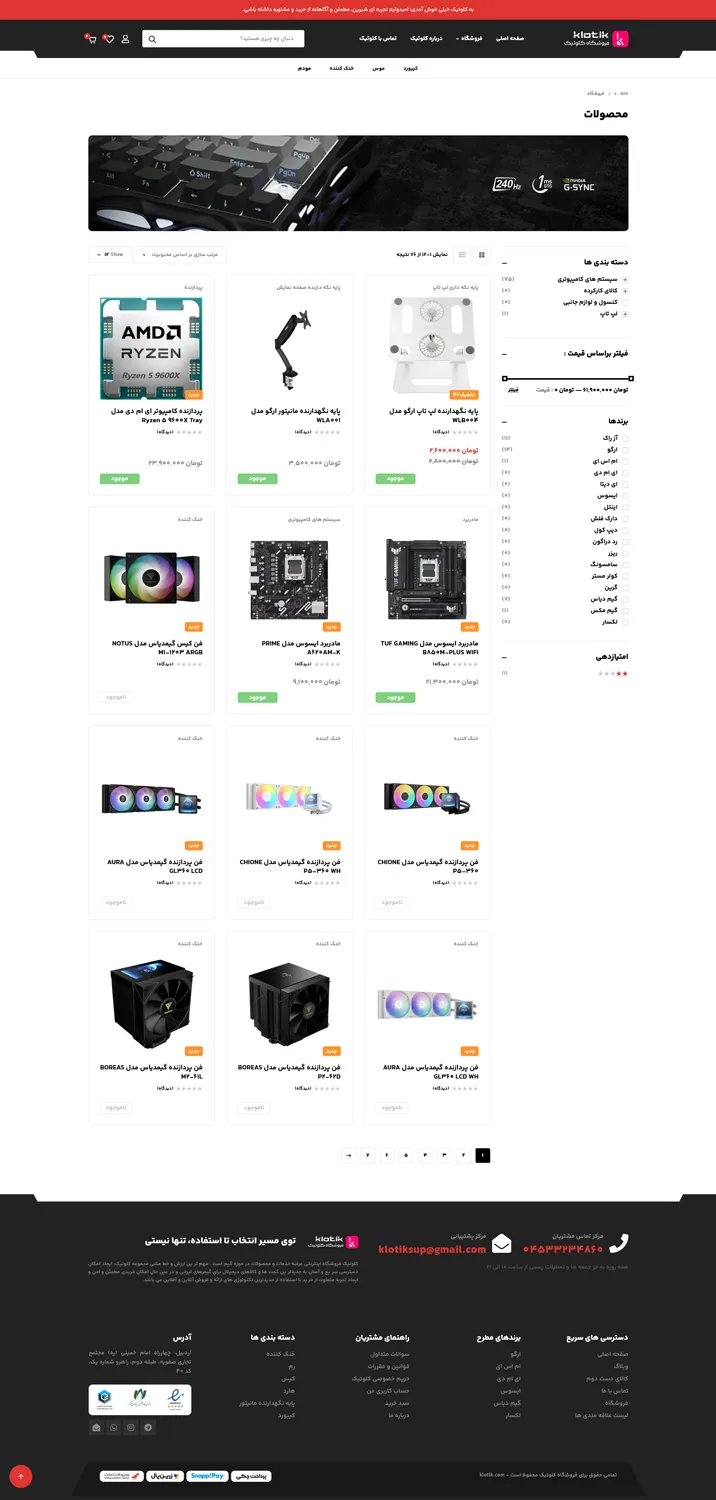This screenshot has height=1500, width=716.
Task: Open the user account icon
Action: [x=125, y=39]
